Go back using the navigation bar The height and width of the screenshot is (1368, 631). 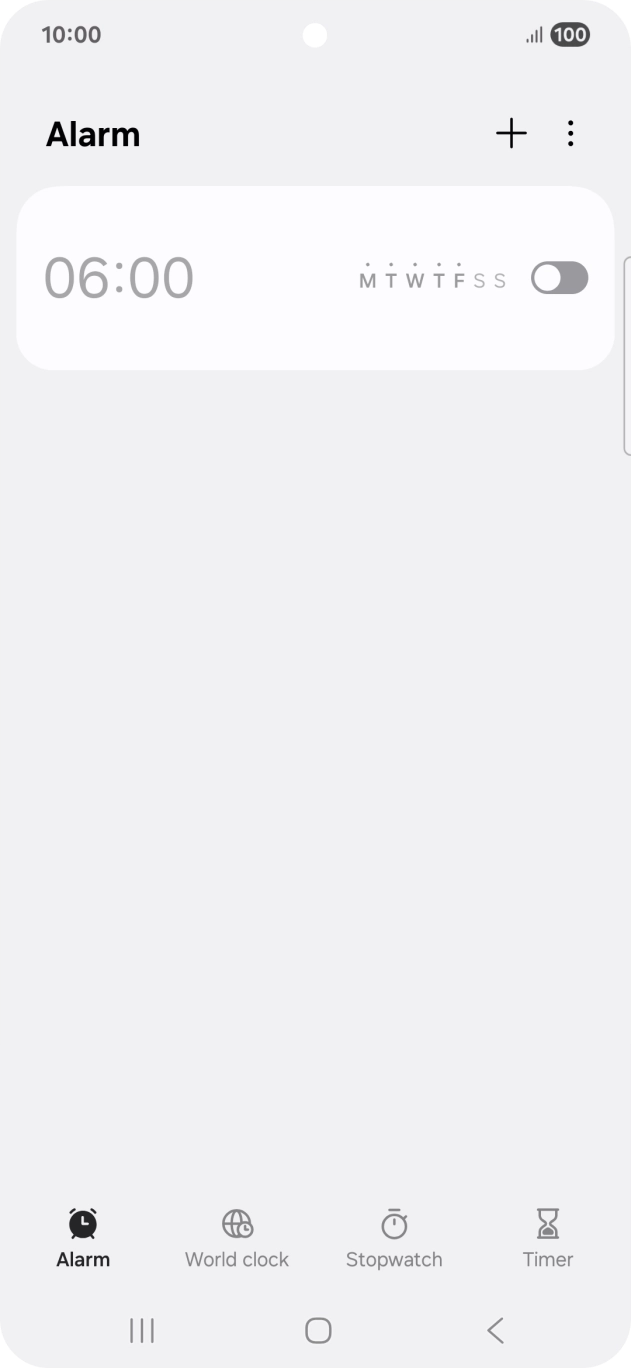coord(495,1330)
